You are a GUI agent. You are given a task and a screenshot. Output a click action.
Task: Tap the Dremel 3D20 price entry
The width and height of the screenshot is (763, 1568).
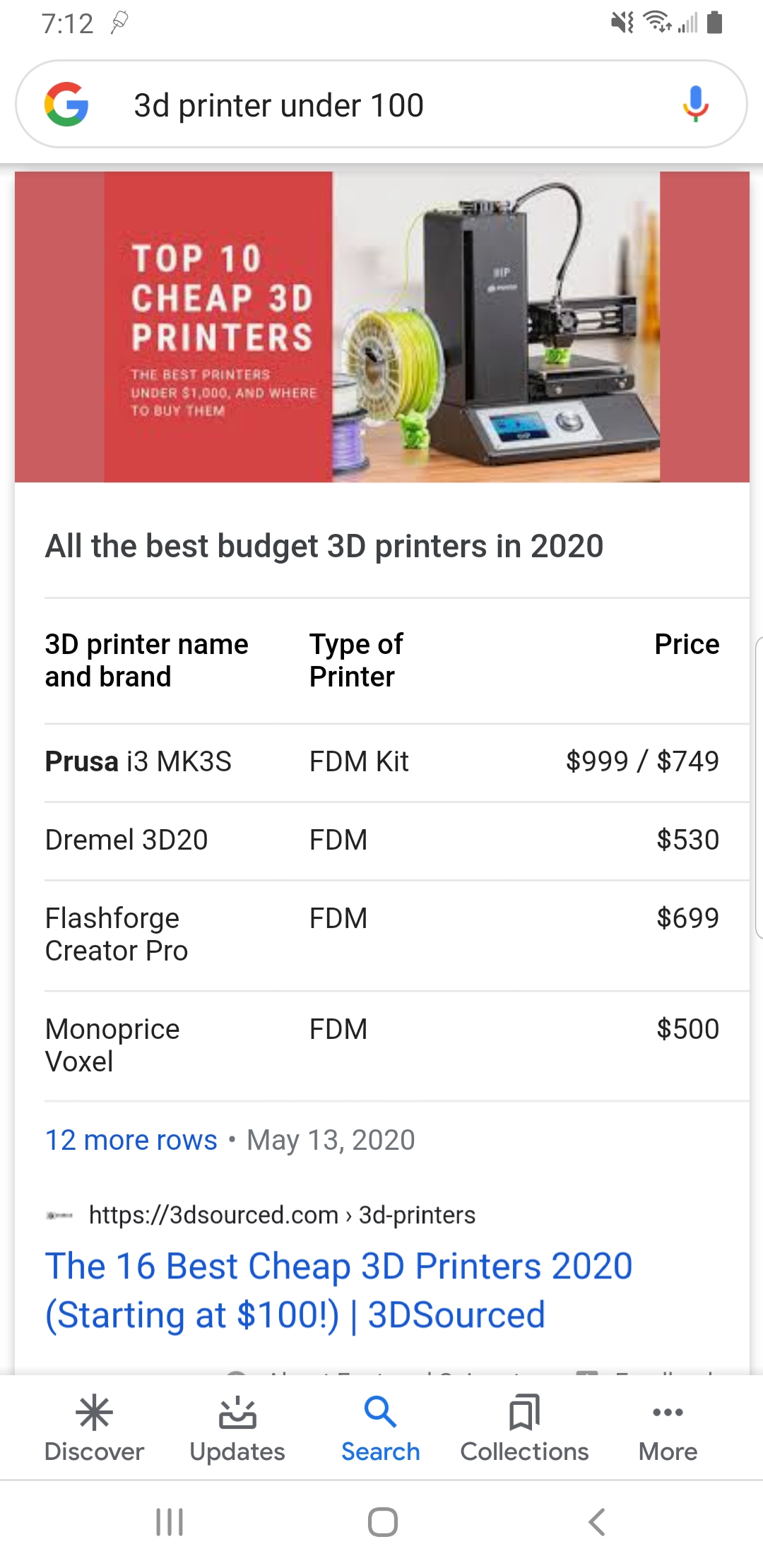[x=688, y=839]
